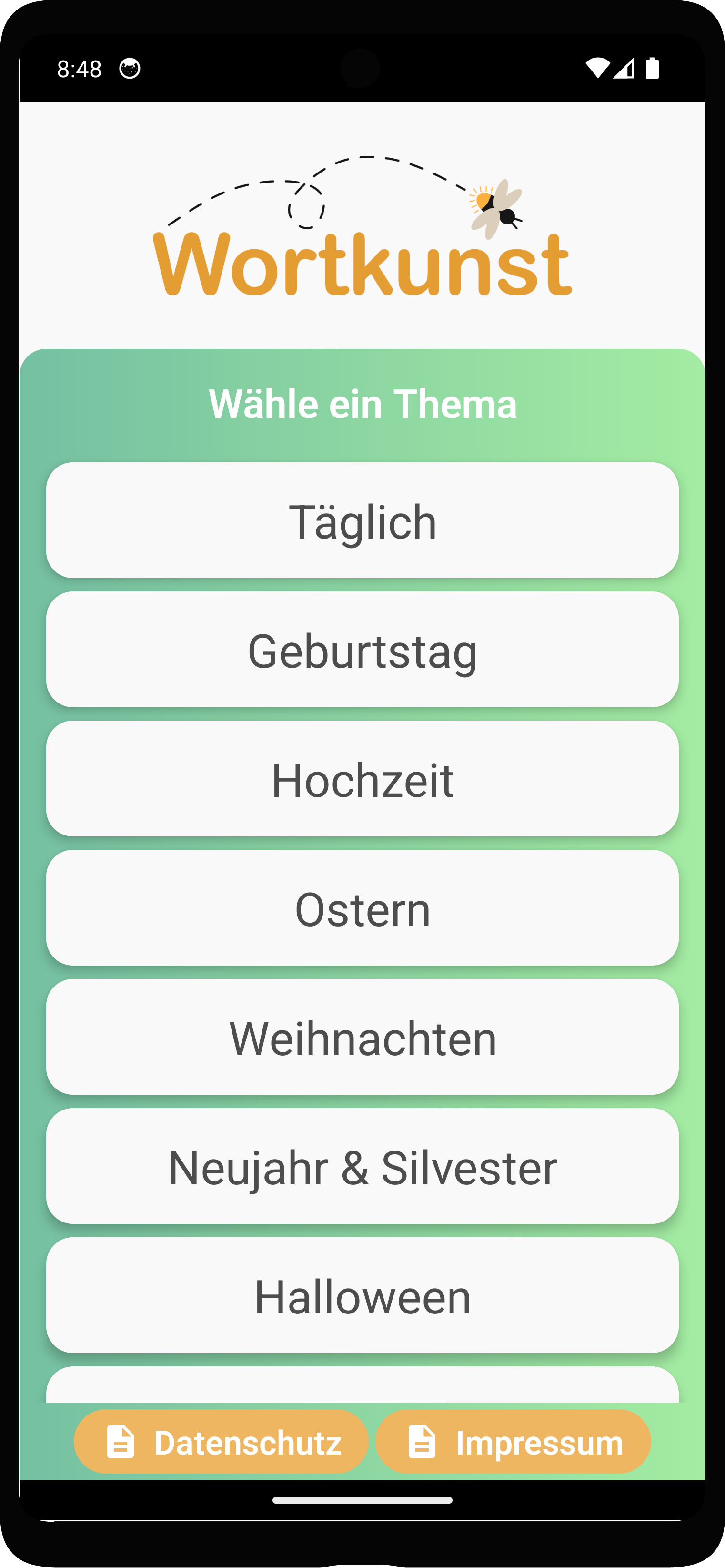The width and height of the screenshot is (725, 1568).
Task: Open Neujahr & Silvester theme
Action: [362, 1166]
